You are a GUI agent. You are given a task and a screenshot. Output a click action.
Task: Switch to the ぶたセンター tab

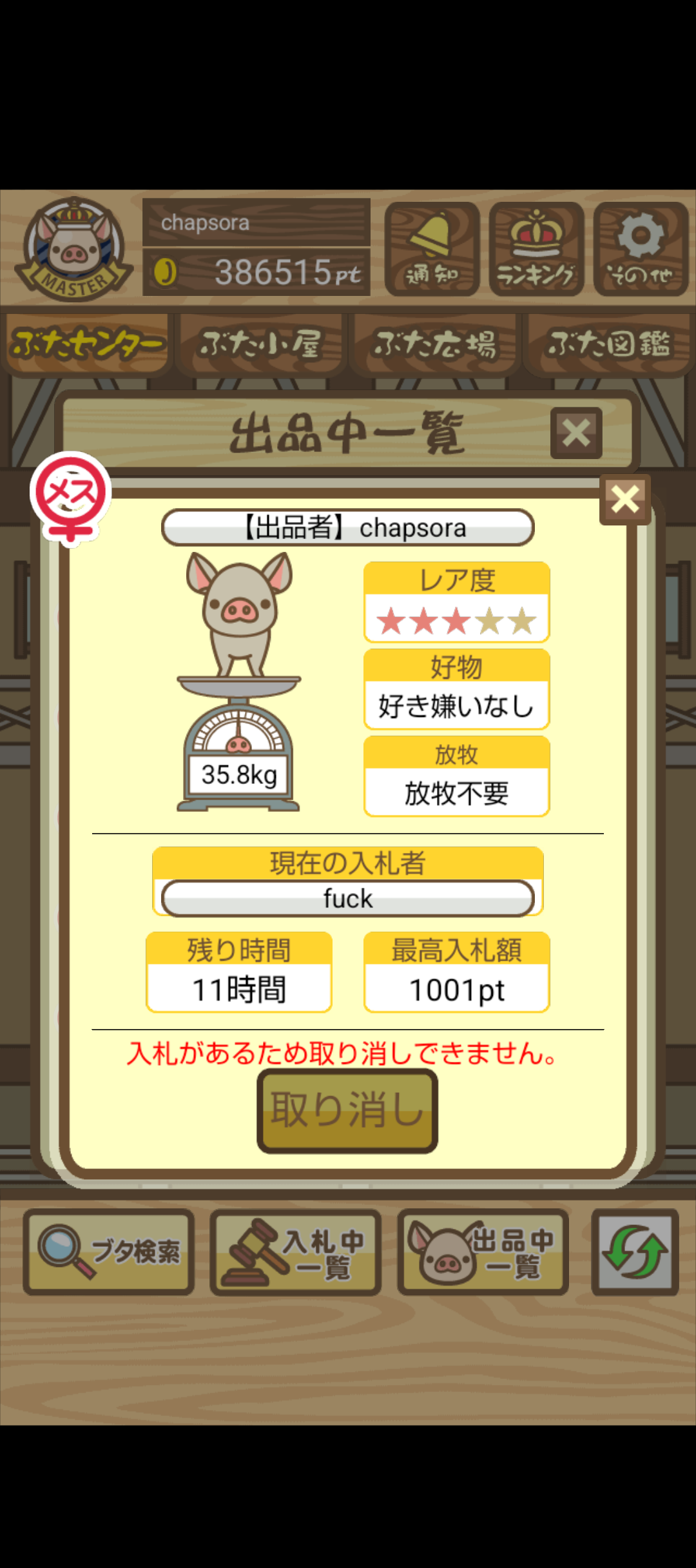[x=87, y=344]
